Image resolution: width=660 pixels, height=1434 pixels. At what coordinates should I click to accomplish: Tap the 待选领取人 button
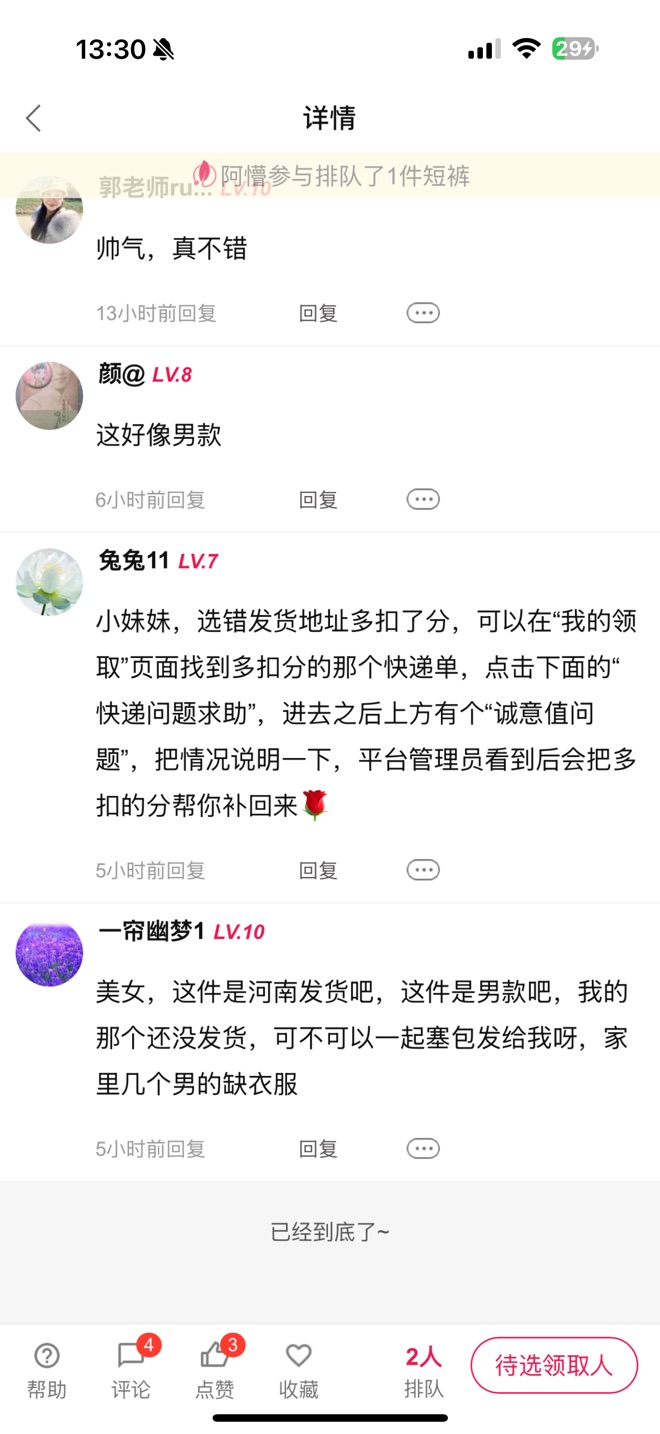tap(554, 1365)
